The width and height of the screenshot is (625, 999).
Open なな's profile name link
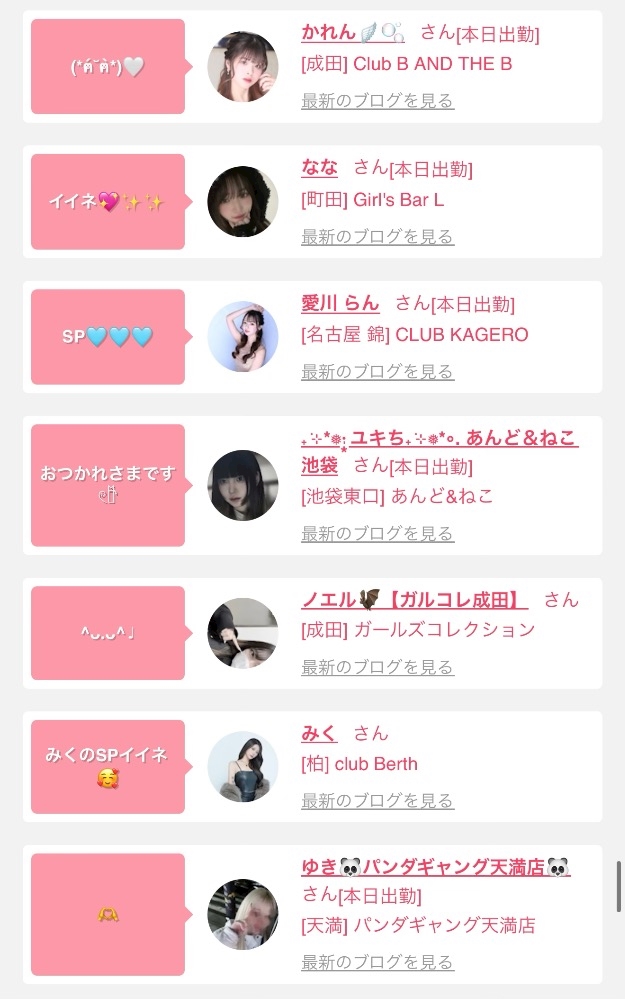tap(320, 168)
